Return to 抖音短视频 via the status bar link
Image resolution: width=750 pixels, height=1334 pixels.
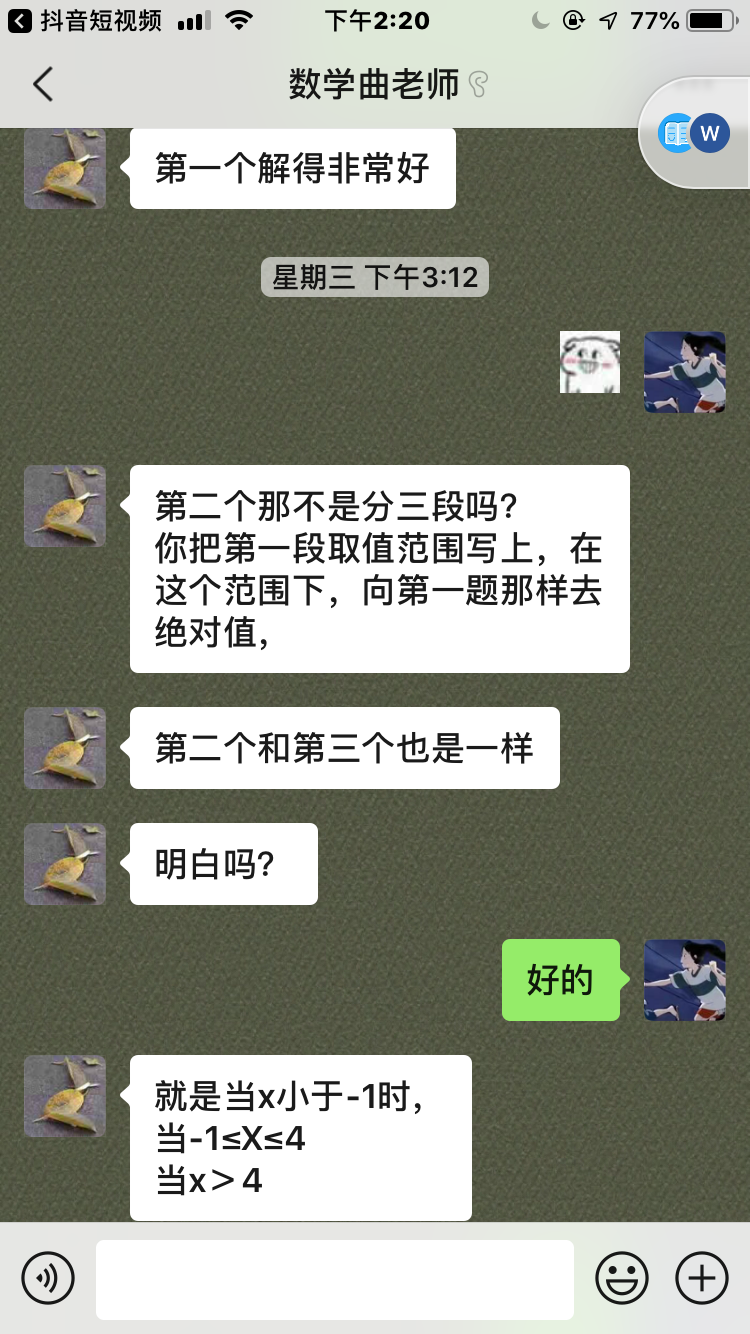pos(85,20)
